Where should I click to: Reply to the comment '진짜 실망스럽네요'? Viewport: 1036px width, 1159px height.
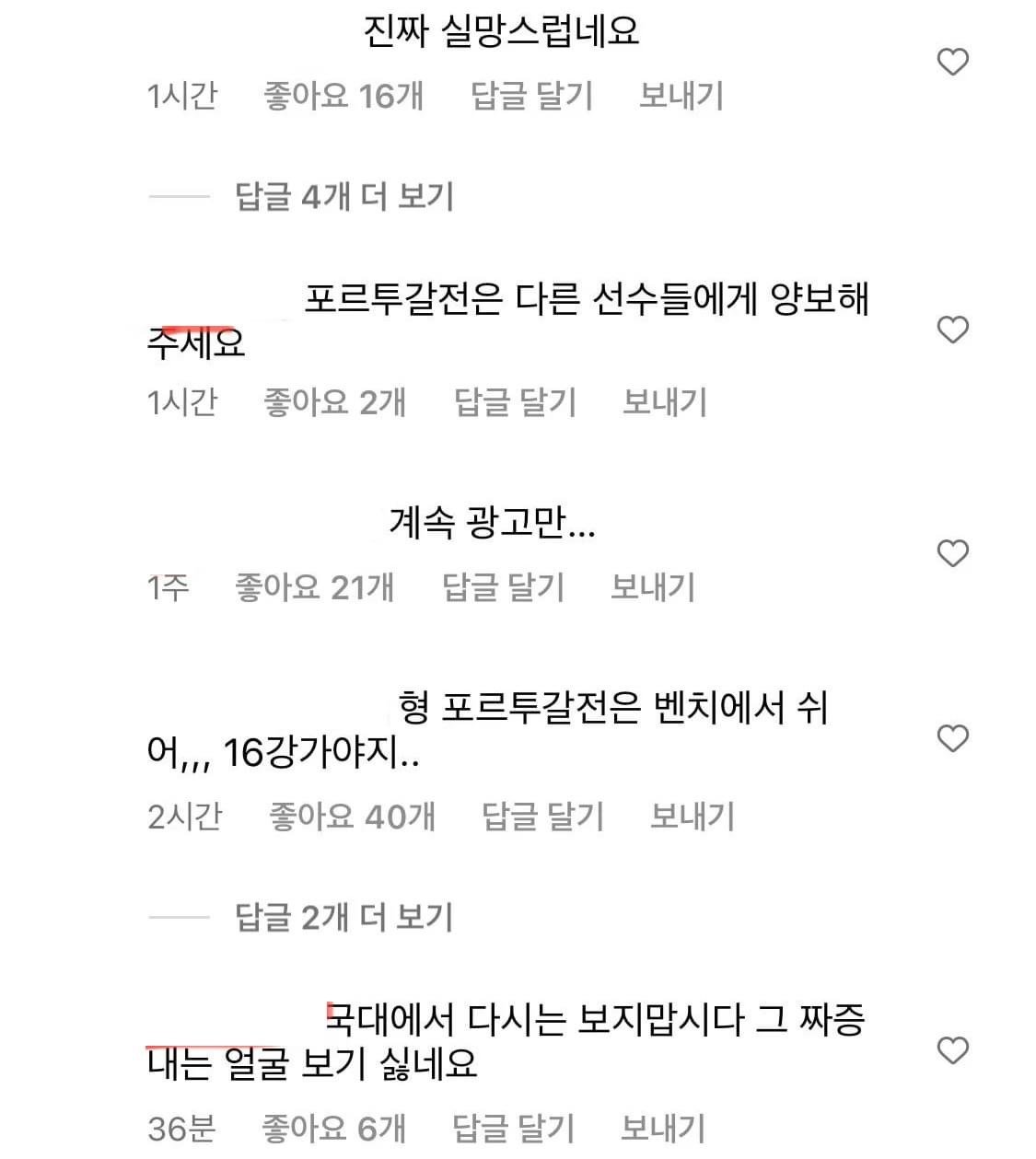click(531, 96)
